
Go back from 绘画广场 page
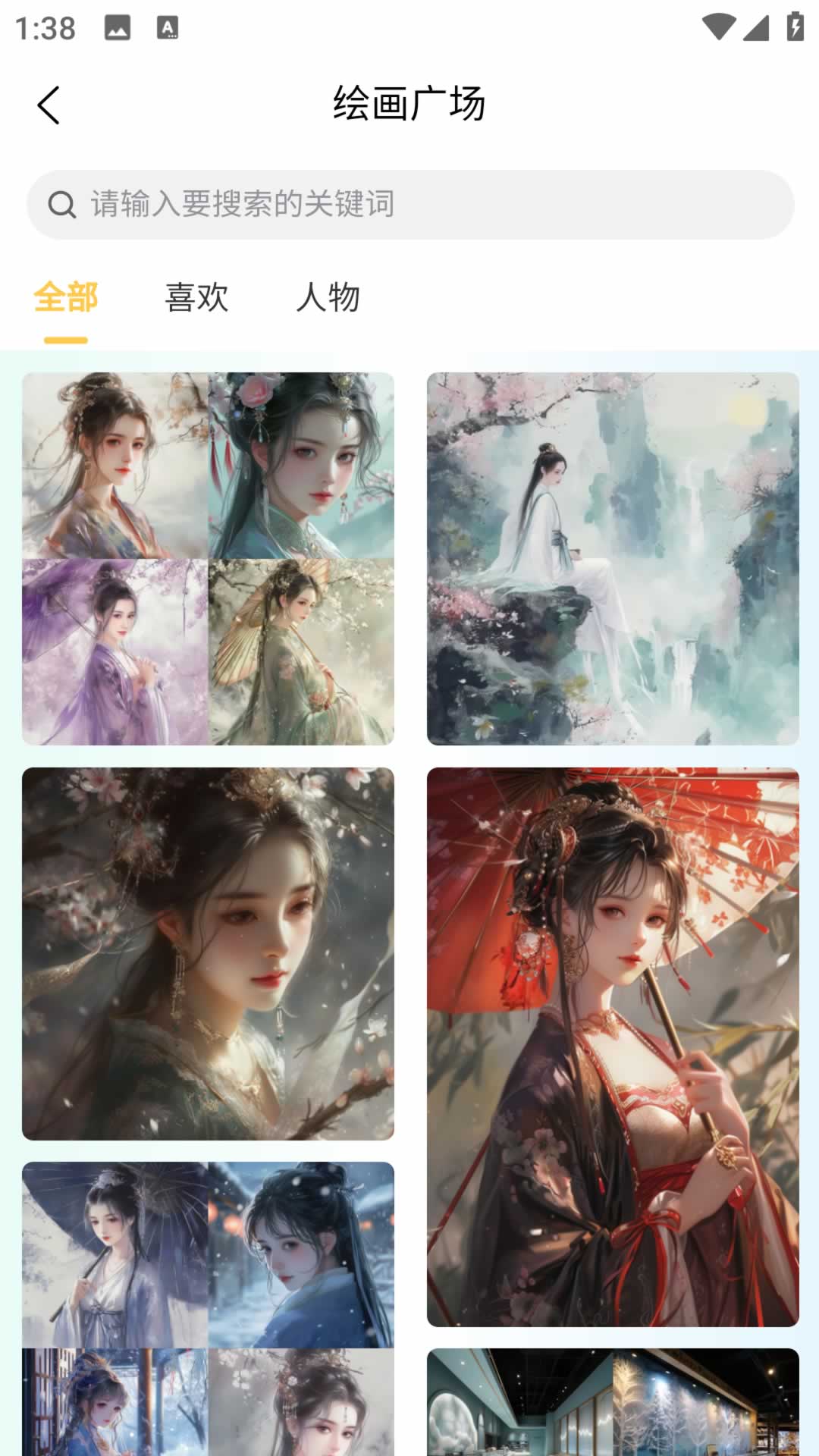pyautogui.click(x=49, y=105)
